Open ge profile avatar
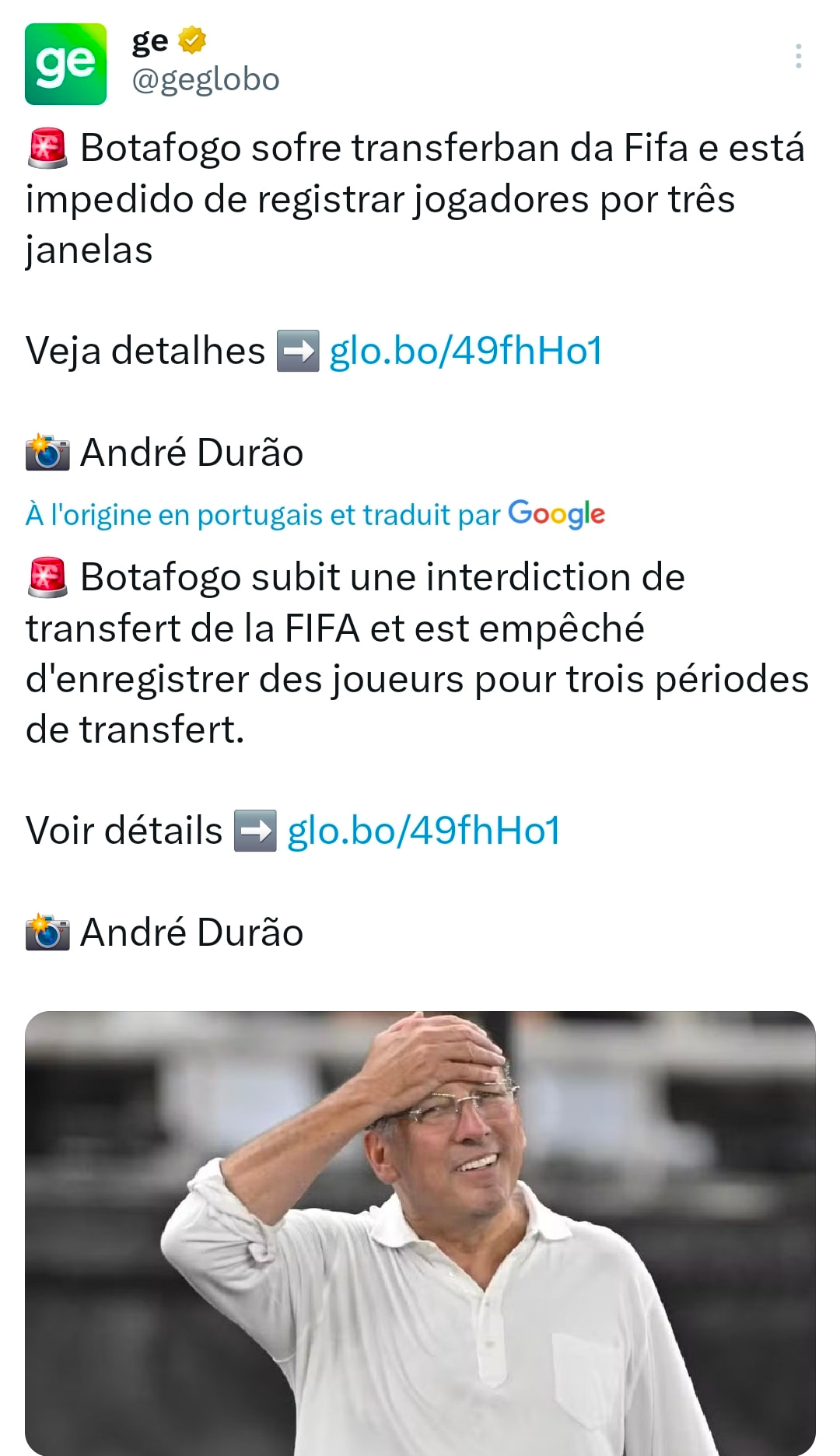This screenshot has width=840, height=1456. [65, 64]
